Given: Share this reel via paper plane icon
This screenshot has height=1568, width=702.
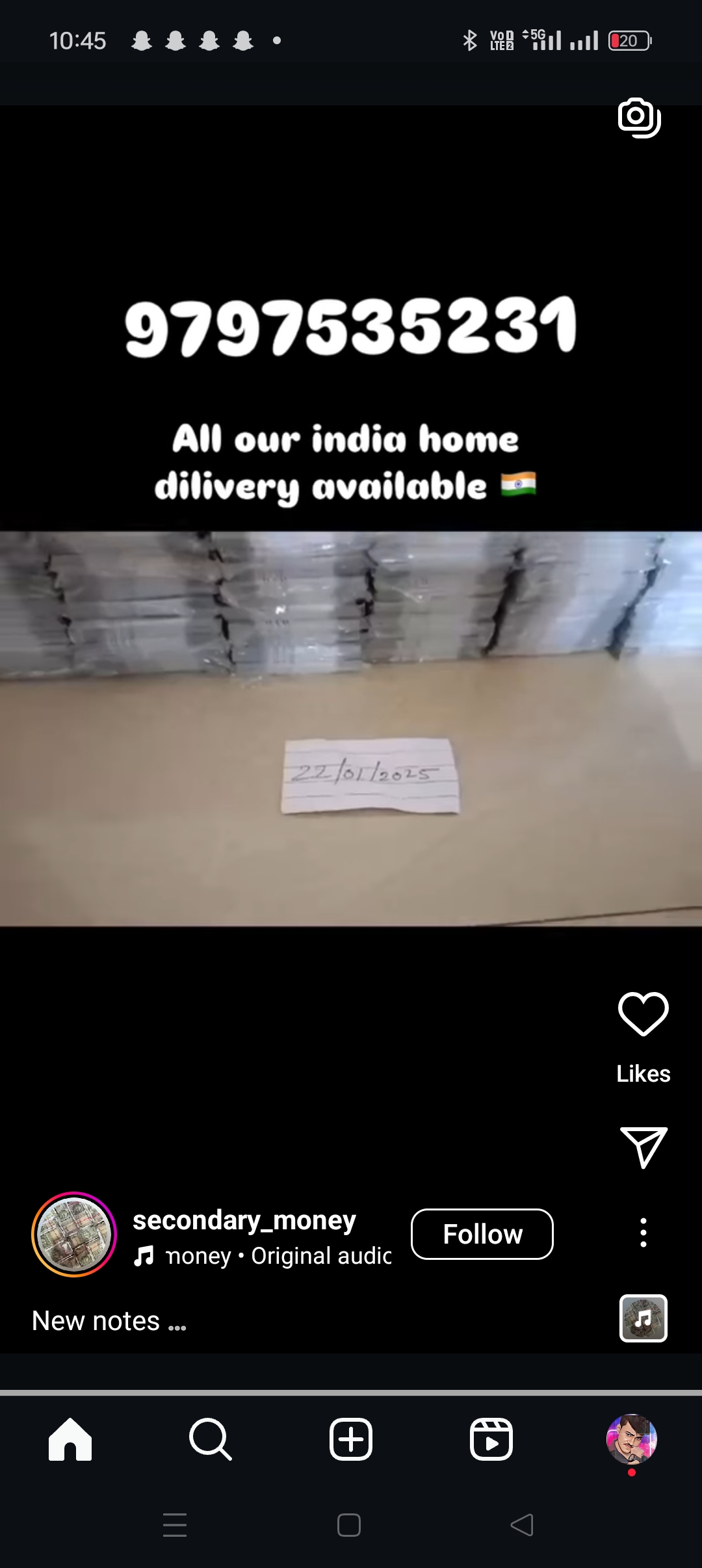Looking at the screenshot, I should (x=643, y=1147).
